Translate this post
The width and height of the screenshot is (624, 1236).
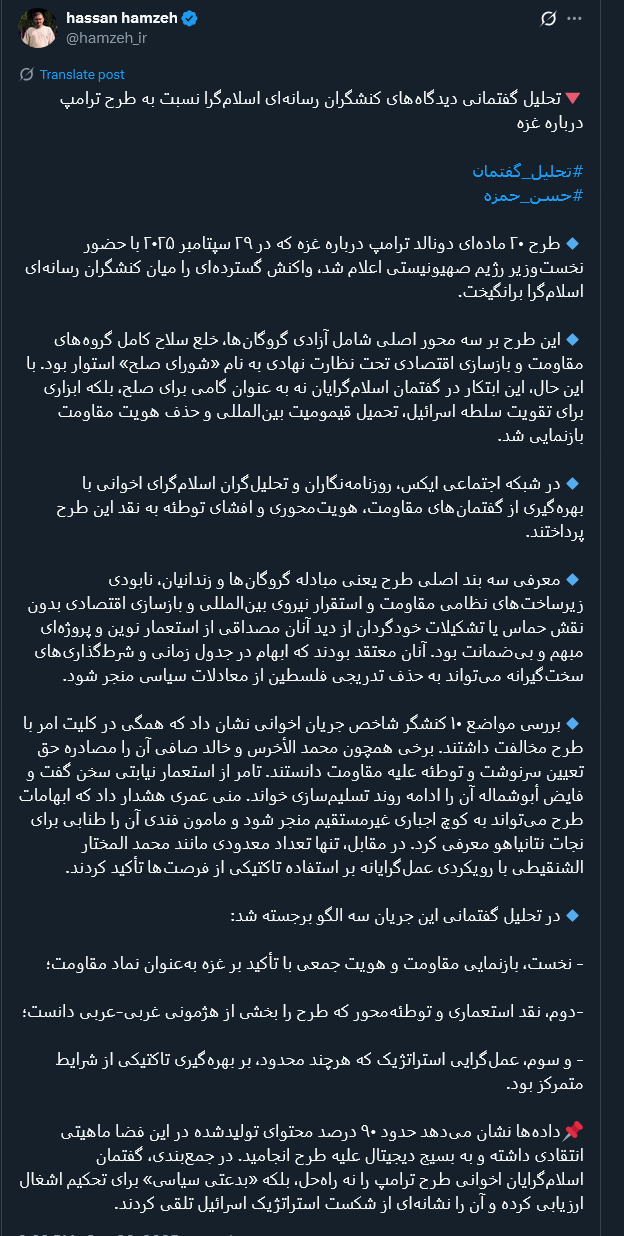click(82, 74)
